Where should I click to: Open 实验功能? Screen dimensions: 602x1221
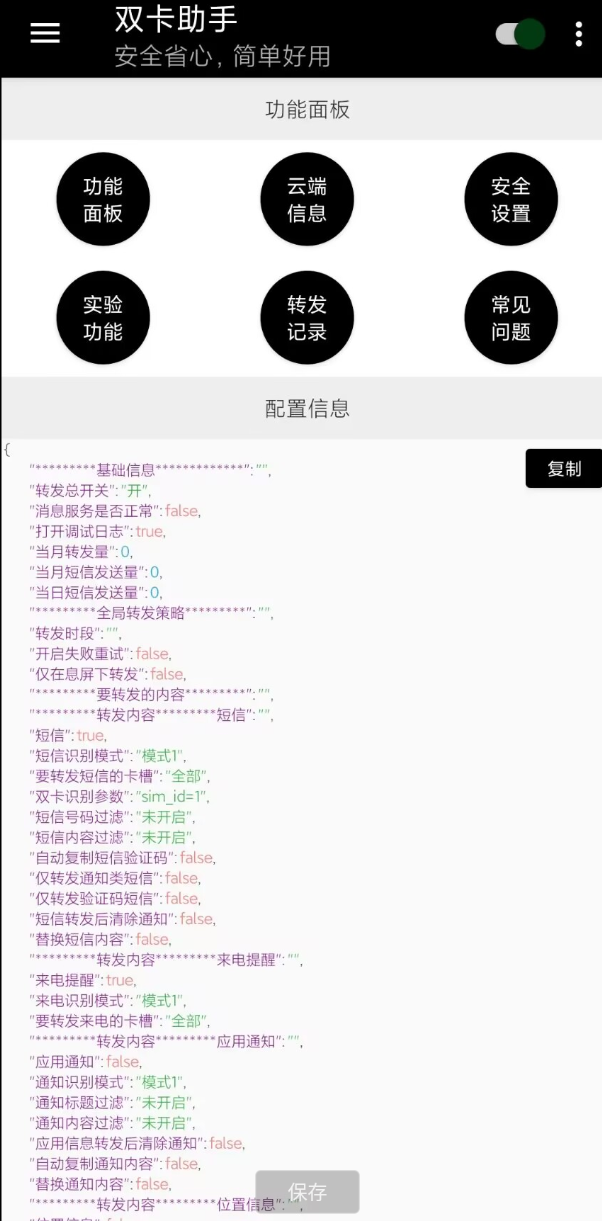coord(102,318)
